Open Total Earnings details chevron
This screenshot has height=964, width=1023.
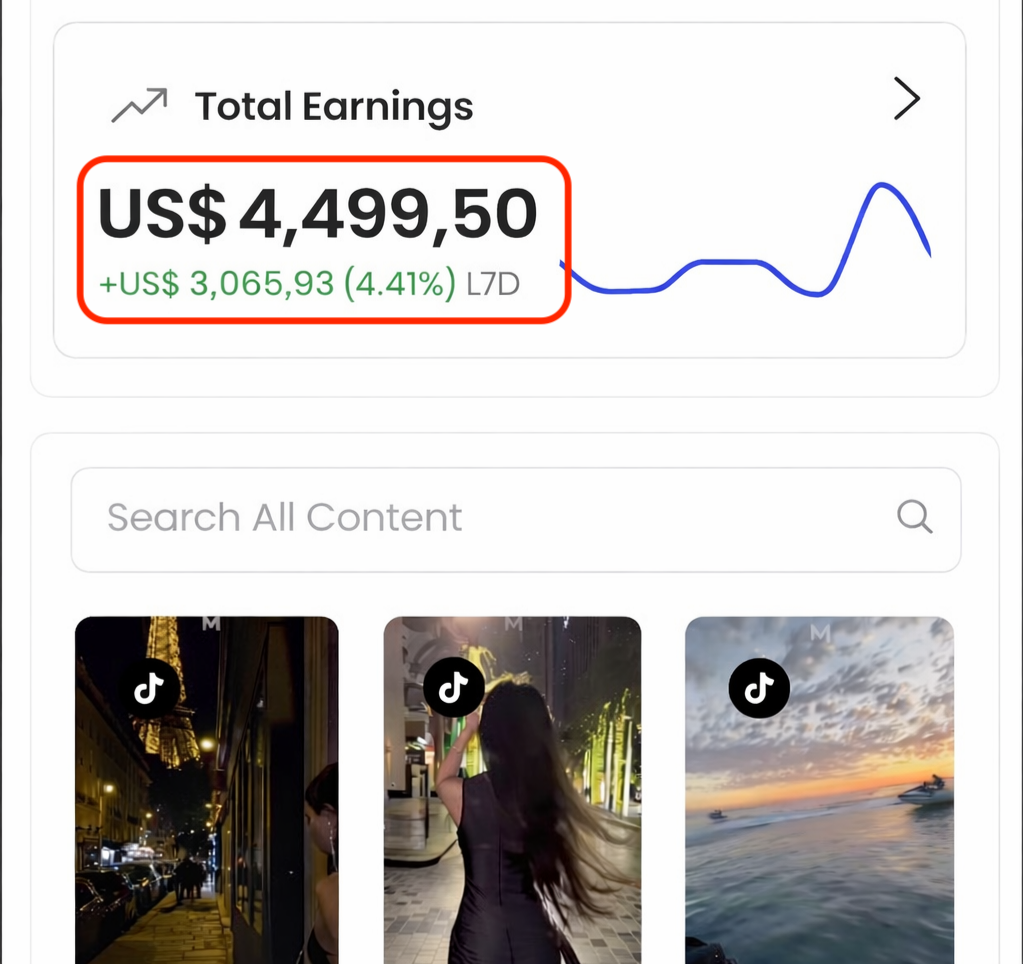tap(906, 99)
